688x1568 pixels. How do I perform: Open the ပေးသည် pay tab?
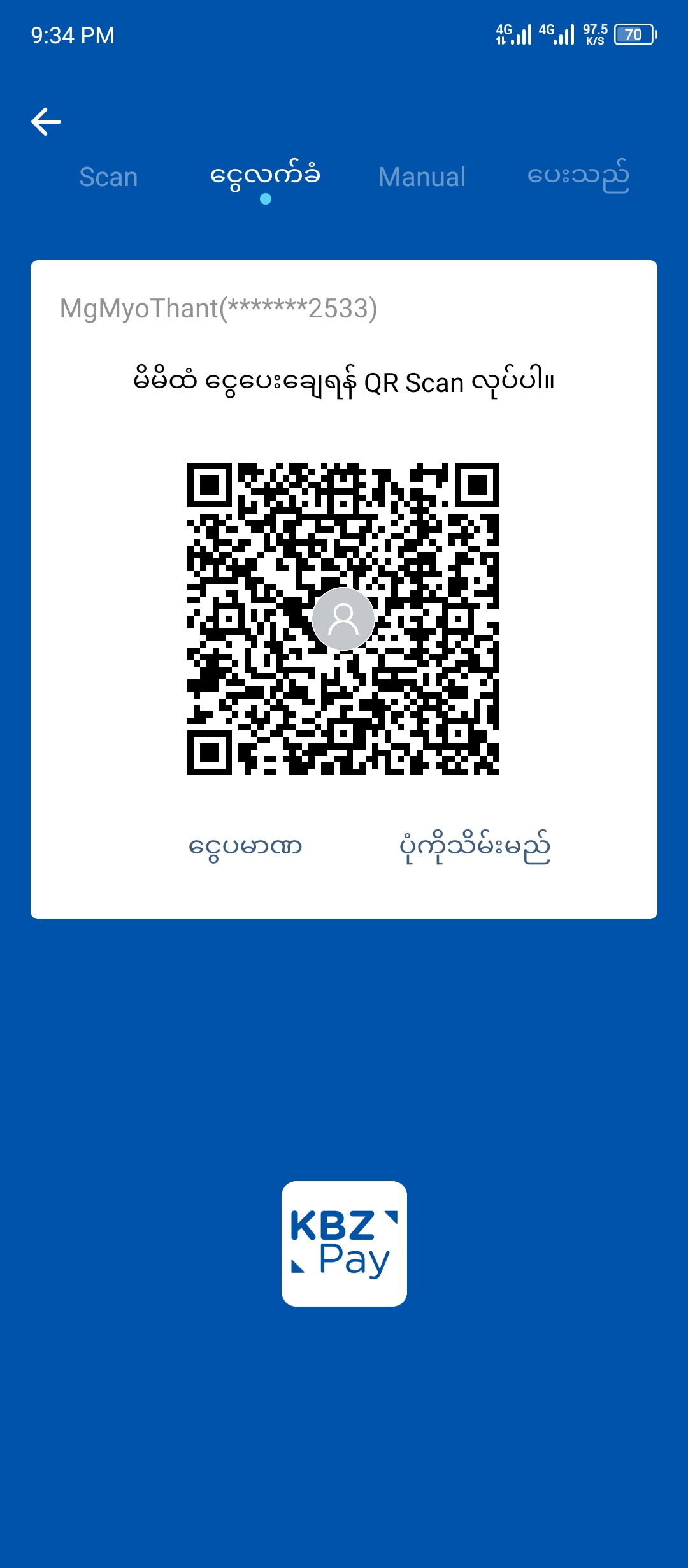tap(578, 177)
